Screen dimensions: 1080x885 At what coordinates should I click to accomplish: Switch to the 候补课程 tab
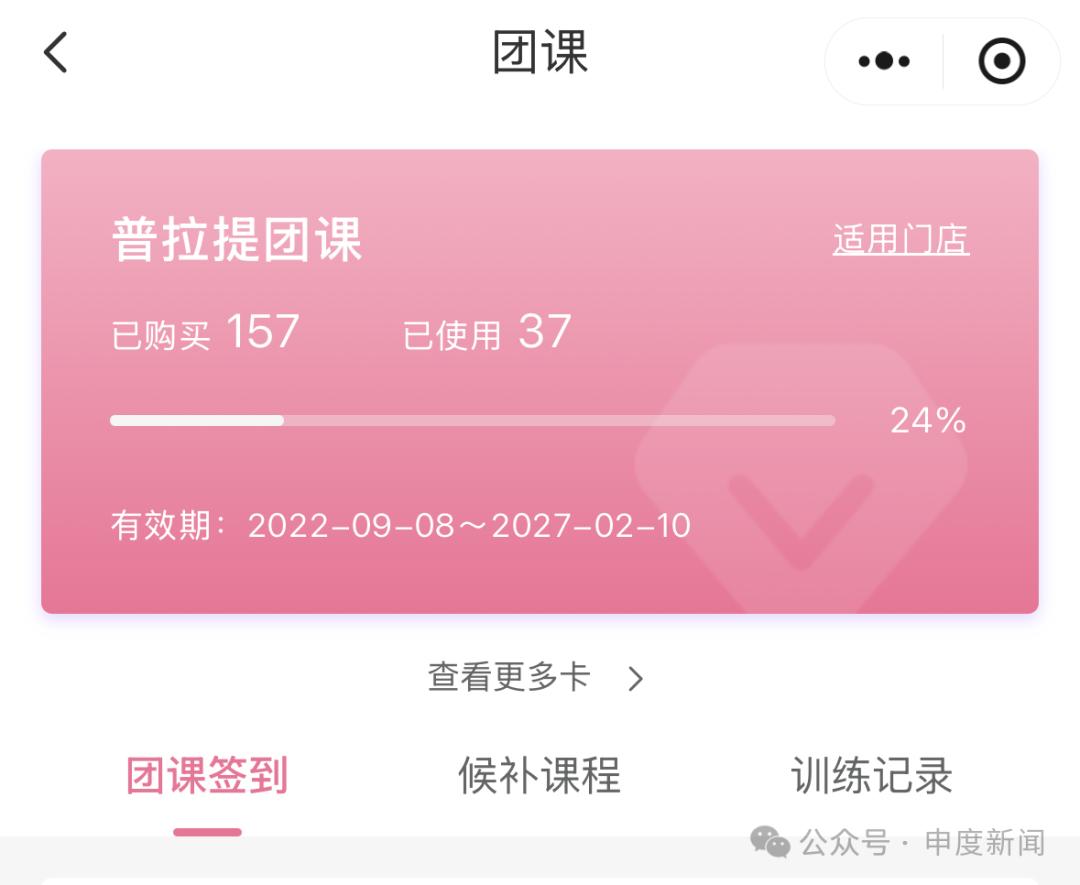click(540, 776)
